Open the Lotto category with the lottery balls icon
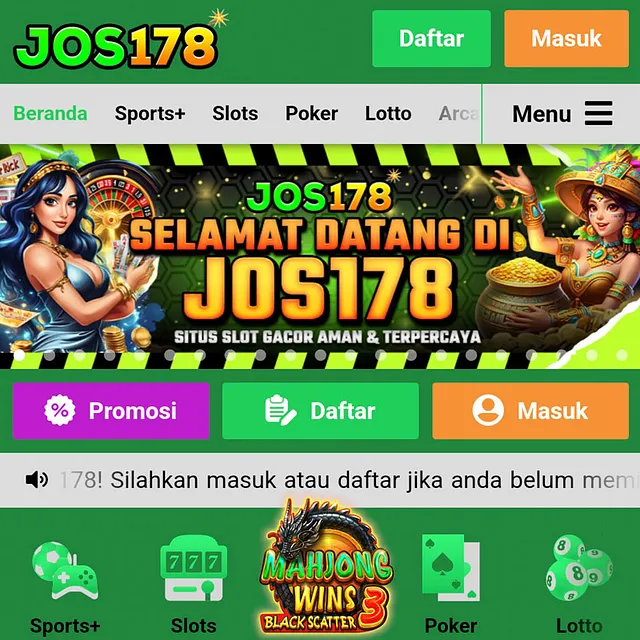 tap(579, 585)
